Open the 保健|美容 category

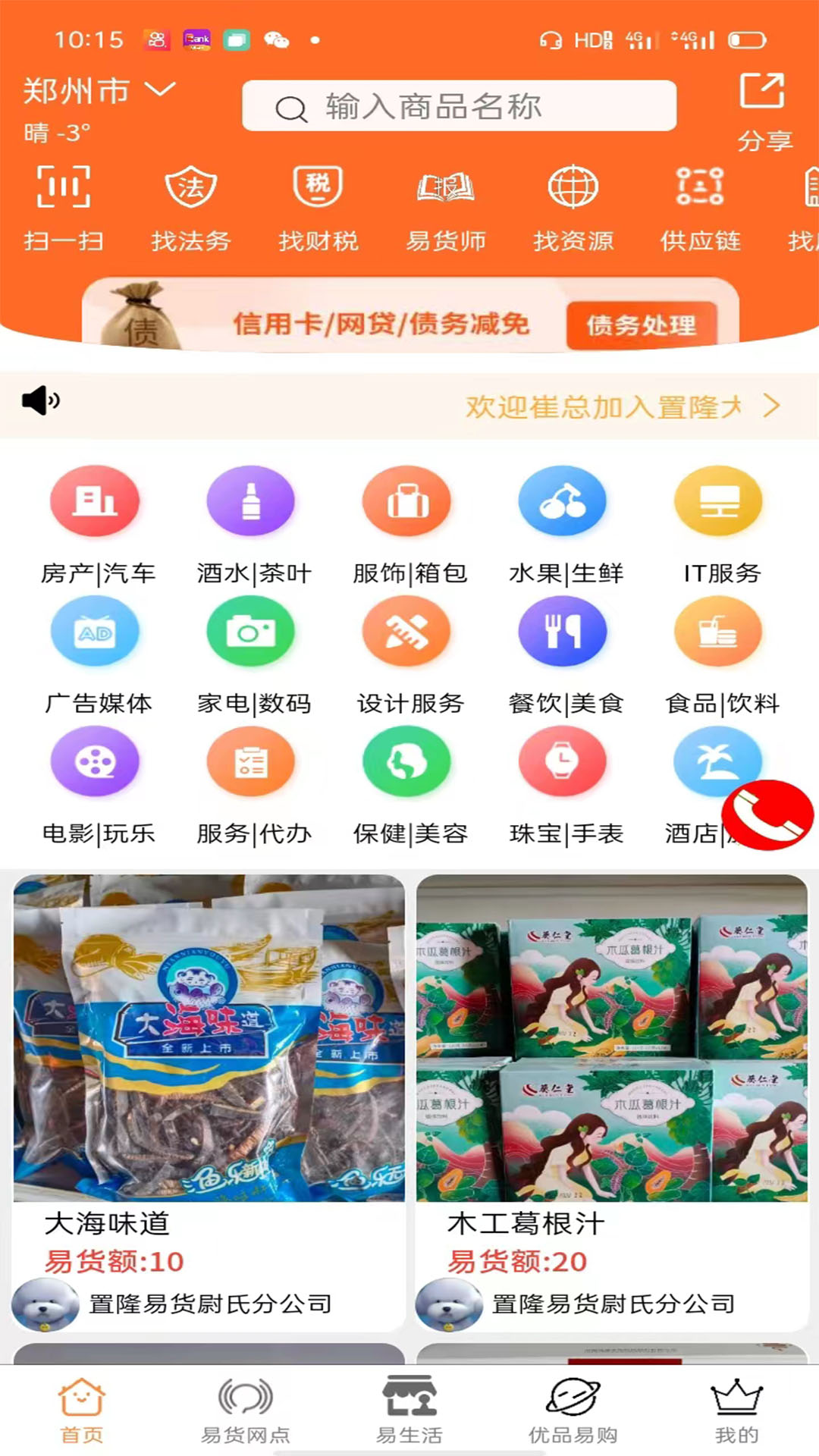pyautogui.click(x=410, y=786)
